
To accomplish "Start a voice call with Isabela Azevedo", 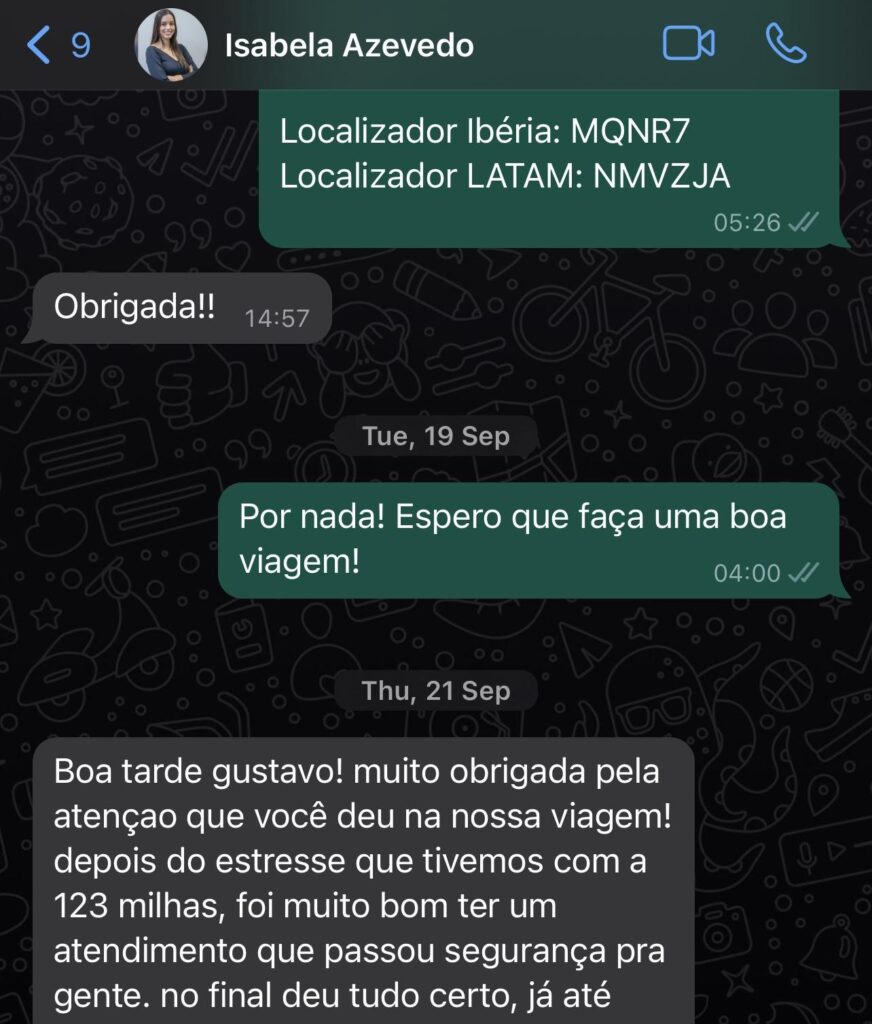I will point(786,43).
